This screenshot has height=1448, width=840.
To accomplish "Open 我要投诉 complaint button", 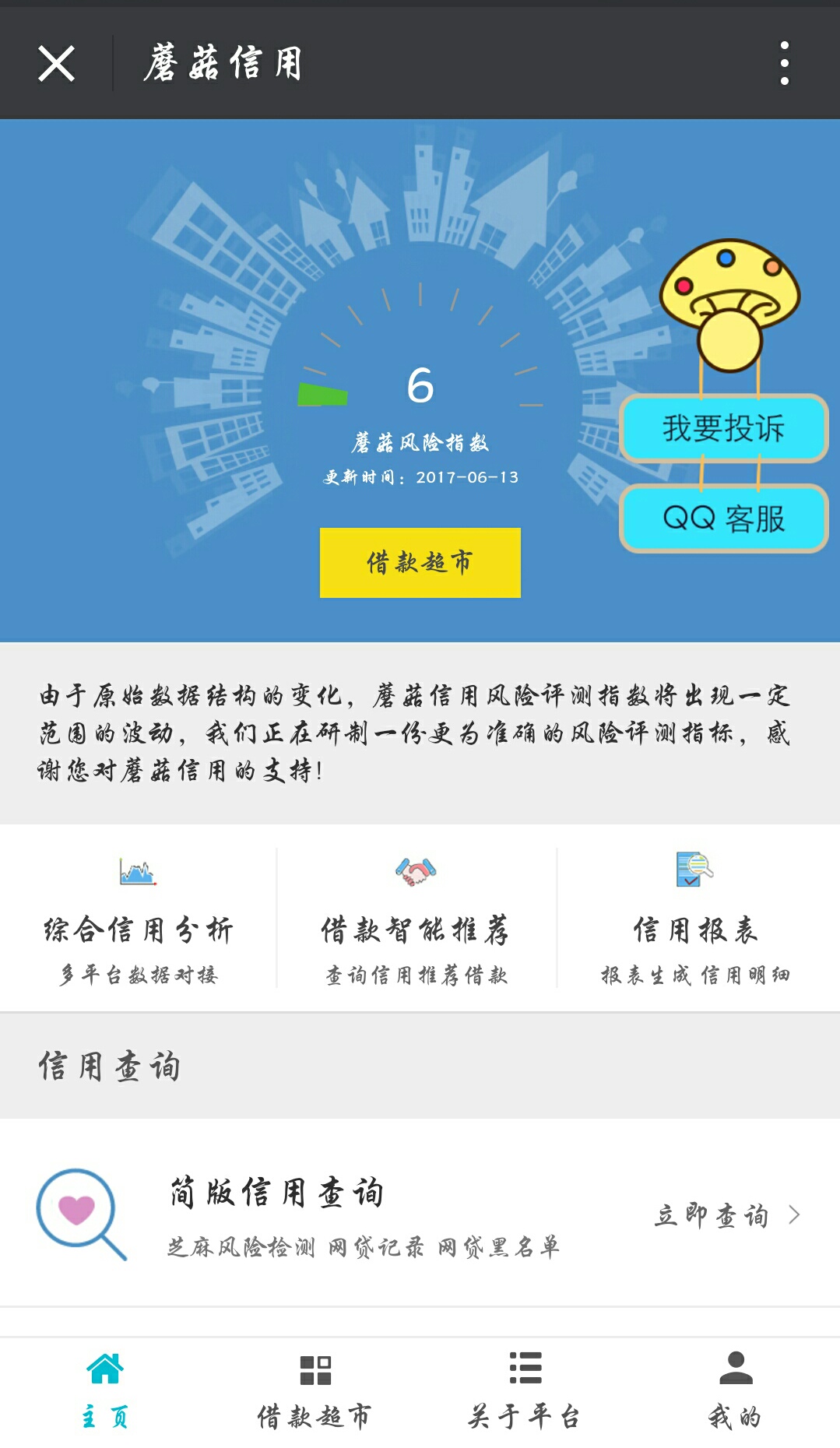I will pos(723,428).
